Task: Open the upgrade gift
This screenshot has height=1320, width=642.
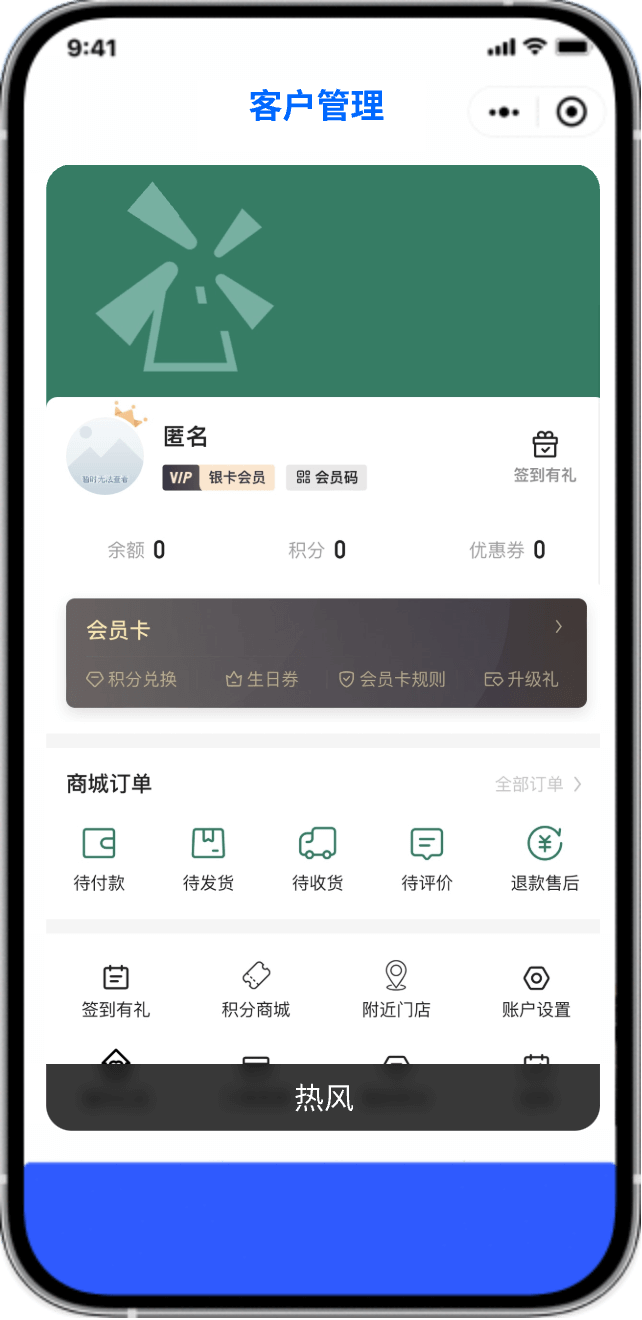Action: click(x=521, y=680)
